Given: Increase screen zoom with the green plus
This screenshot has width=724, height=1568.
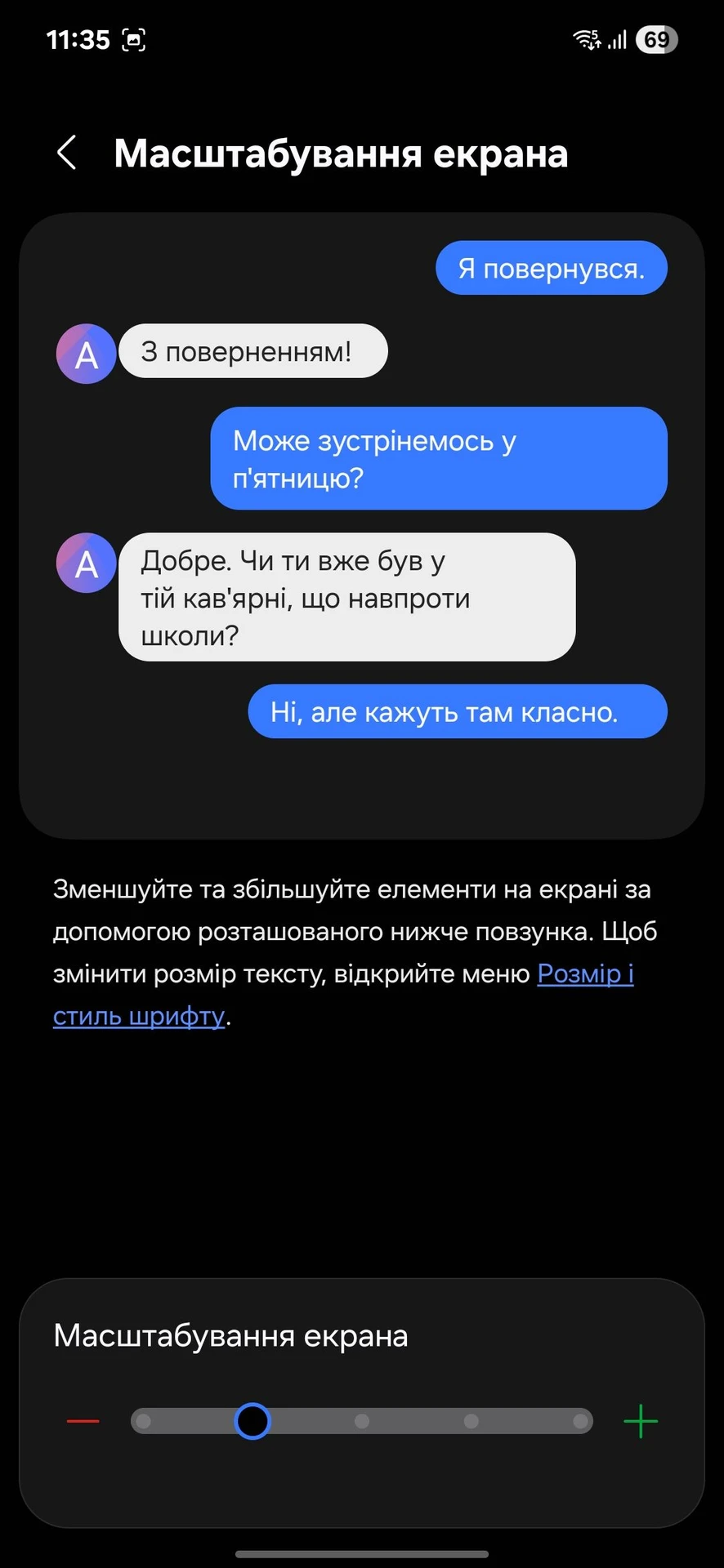Looking at the screenshot, I should click(641, 1422).
